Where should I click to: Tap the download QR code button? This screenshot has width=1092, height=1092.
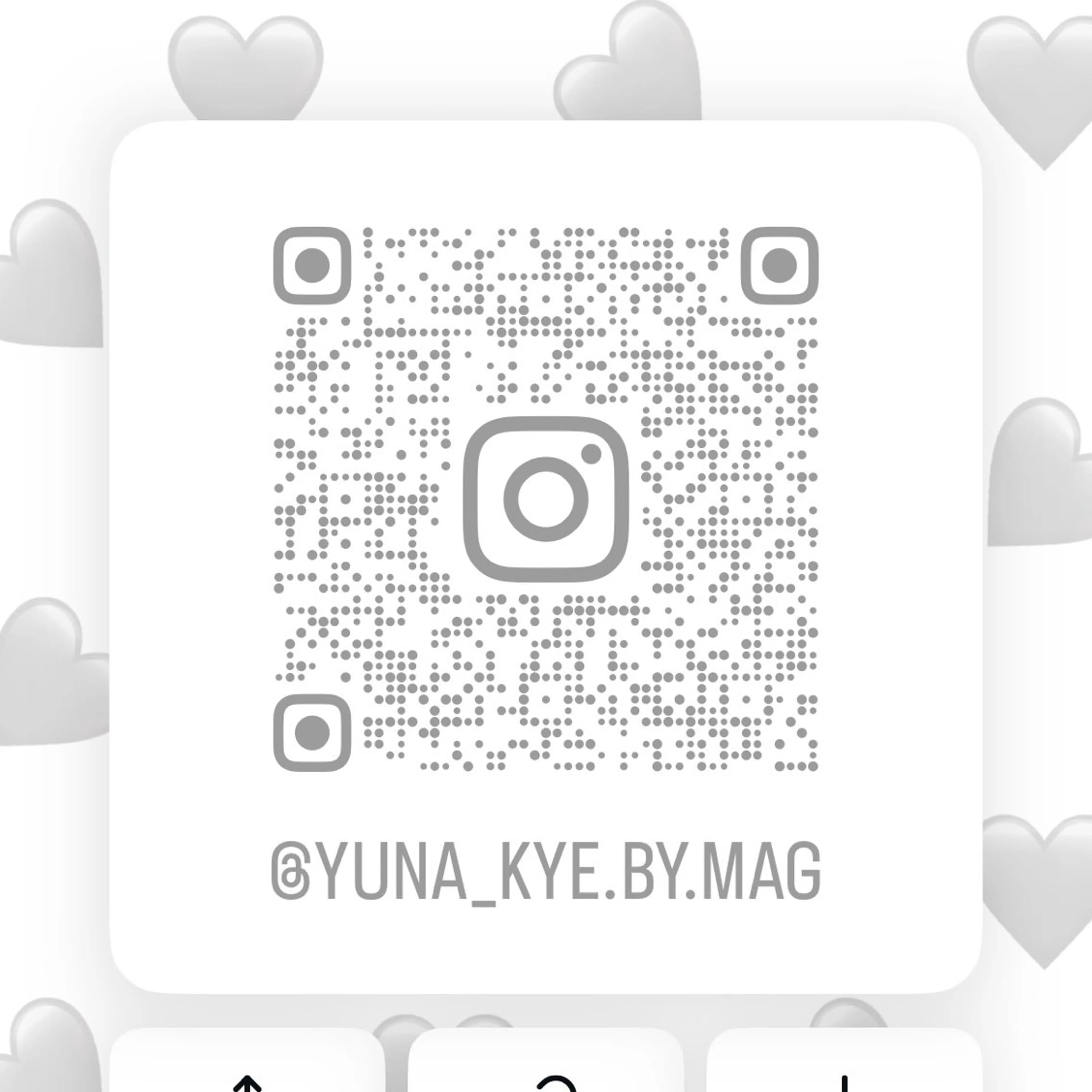[844, 1068]
